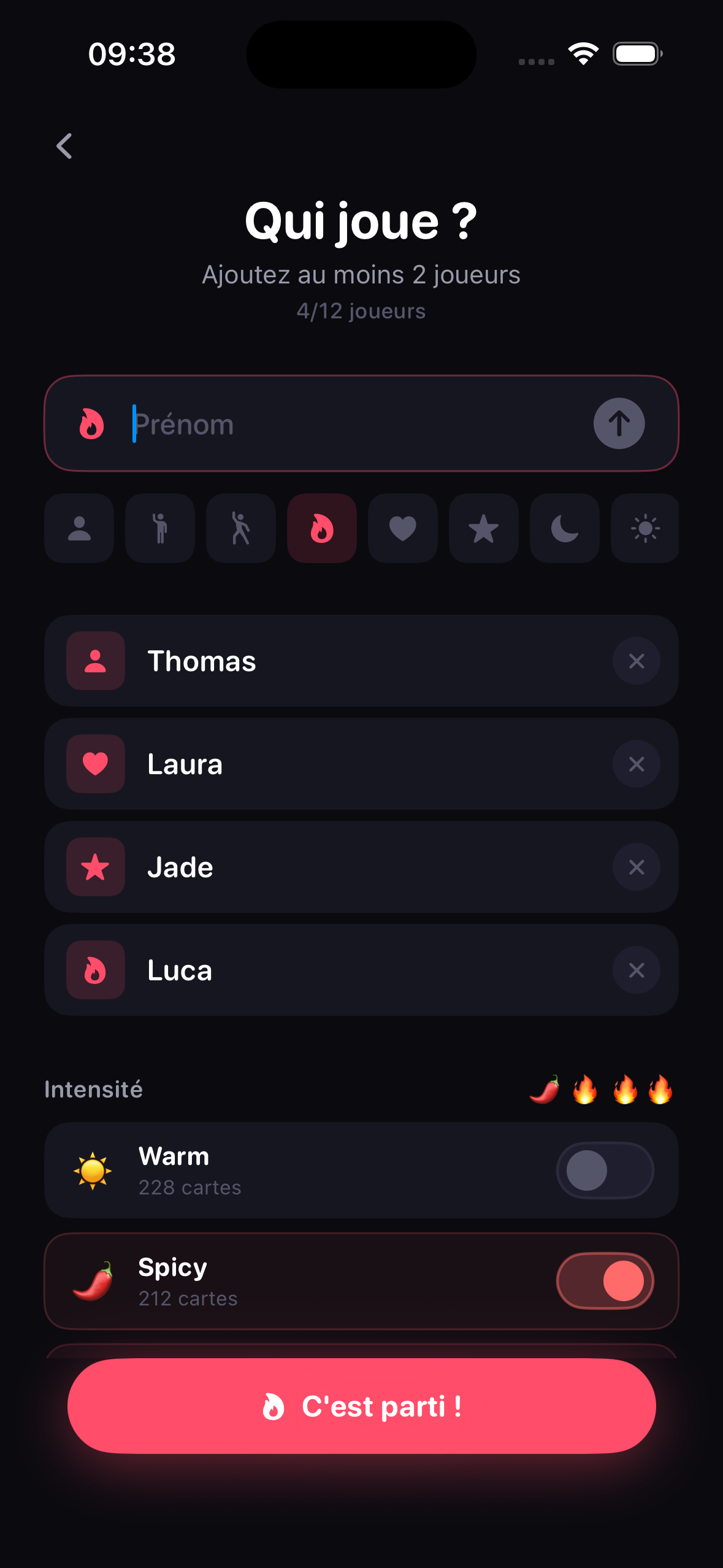This screenshot has height=1568, width=723.
Task: Remove Luca from the player list
Action: (637, 970)
